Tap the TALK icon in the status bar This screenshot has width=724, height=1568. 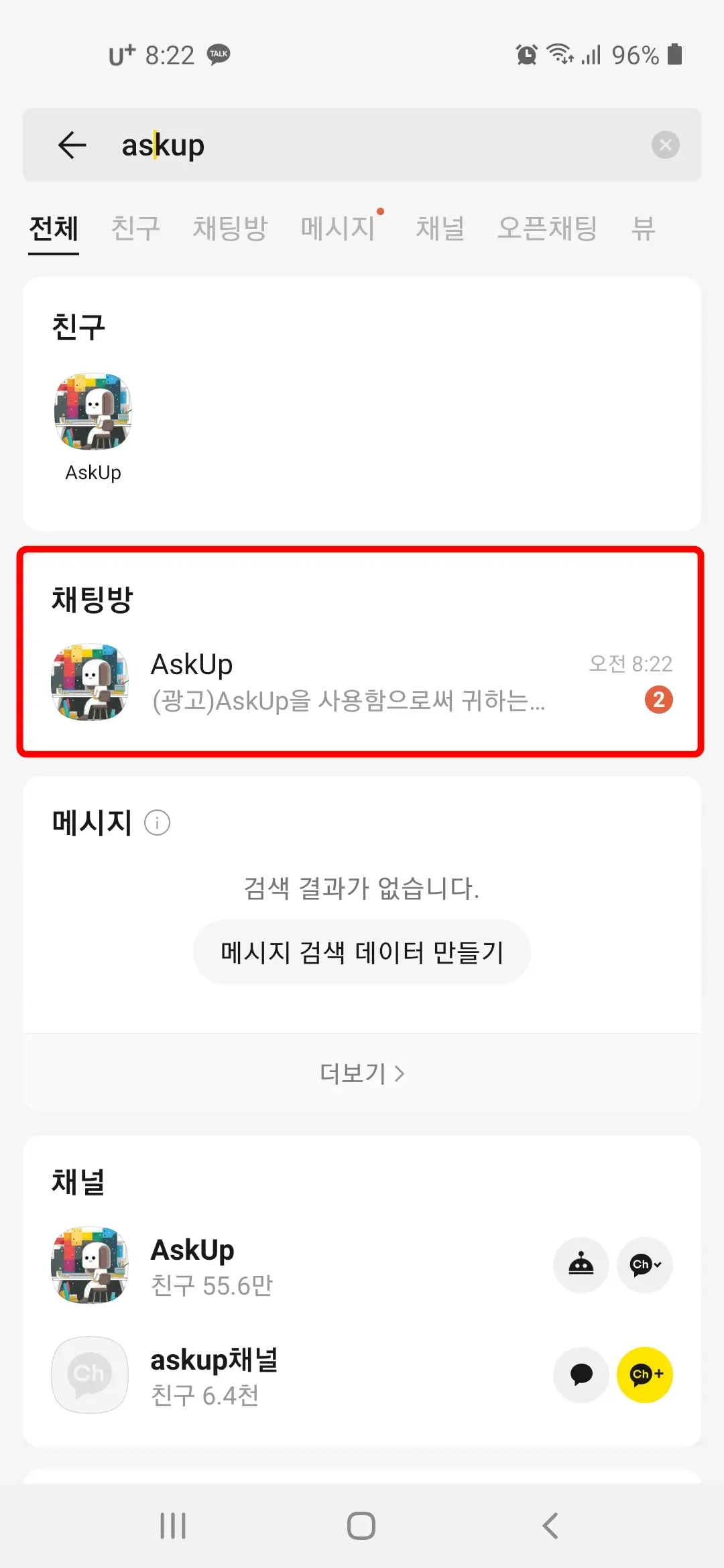[218, 56]
